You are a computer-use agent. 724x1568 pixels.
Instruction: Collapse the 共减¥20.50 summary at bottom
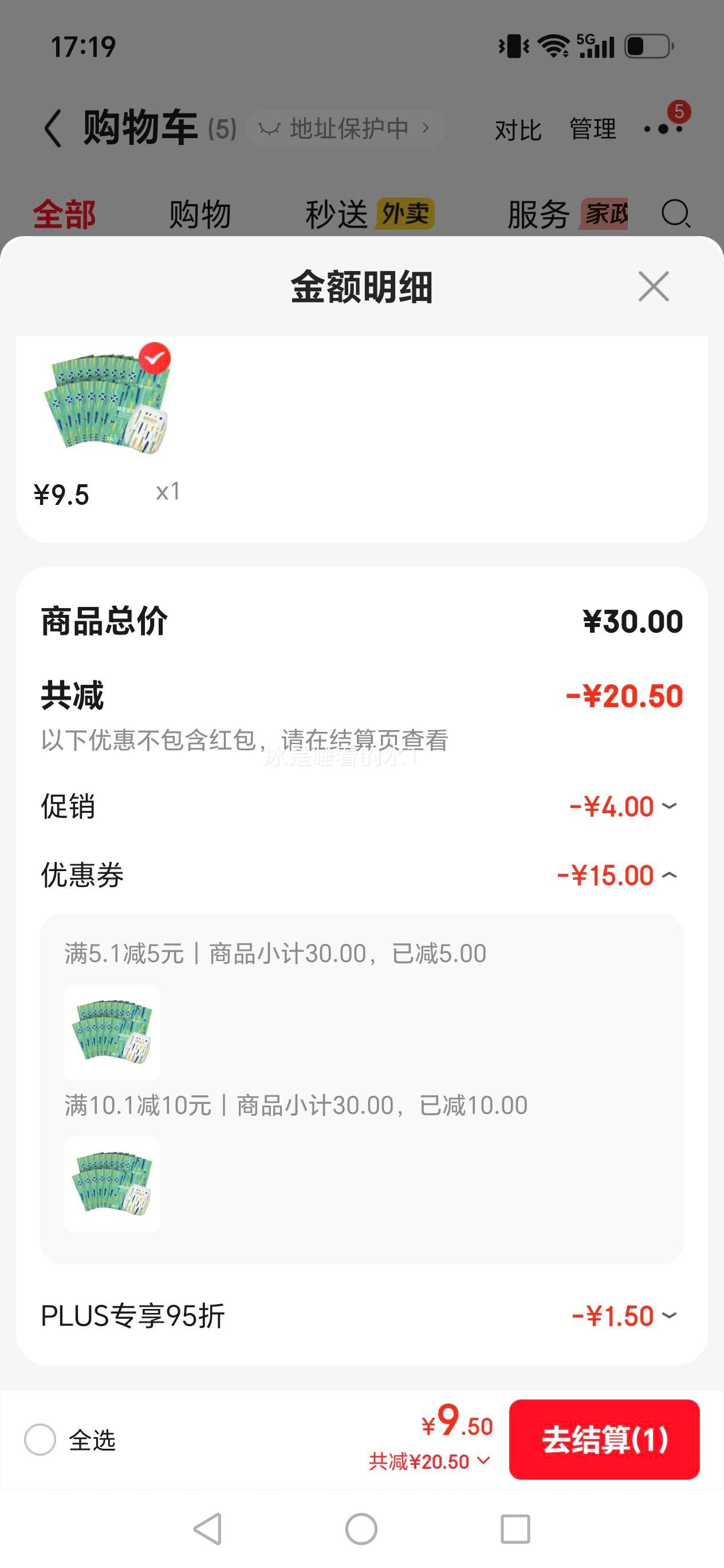(429, 1461)
